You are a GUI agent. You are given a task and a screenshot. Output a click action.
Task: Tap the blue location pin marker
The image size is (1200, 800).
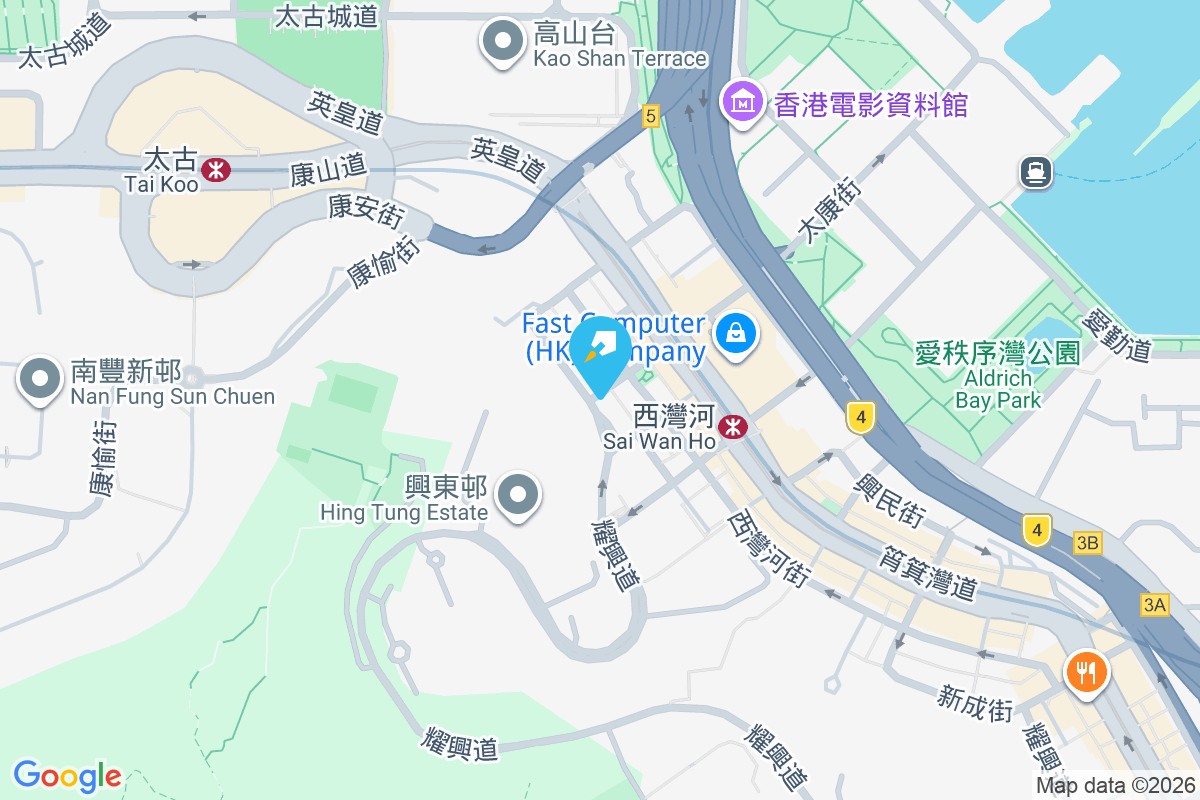(601, 353)
